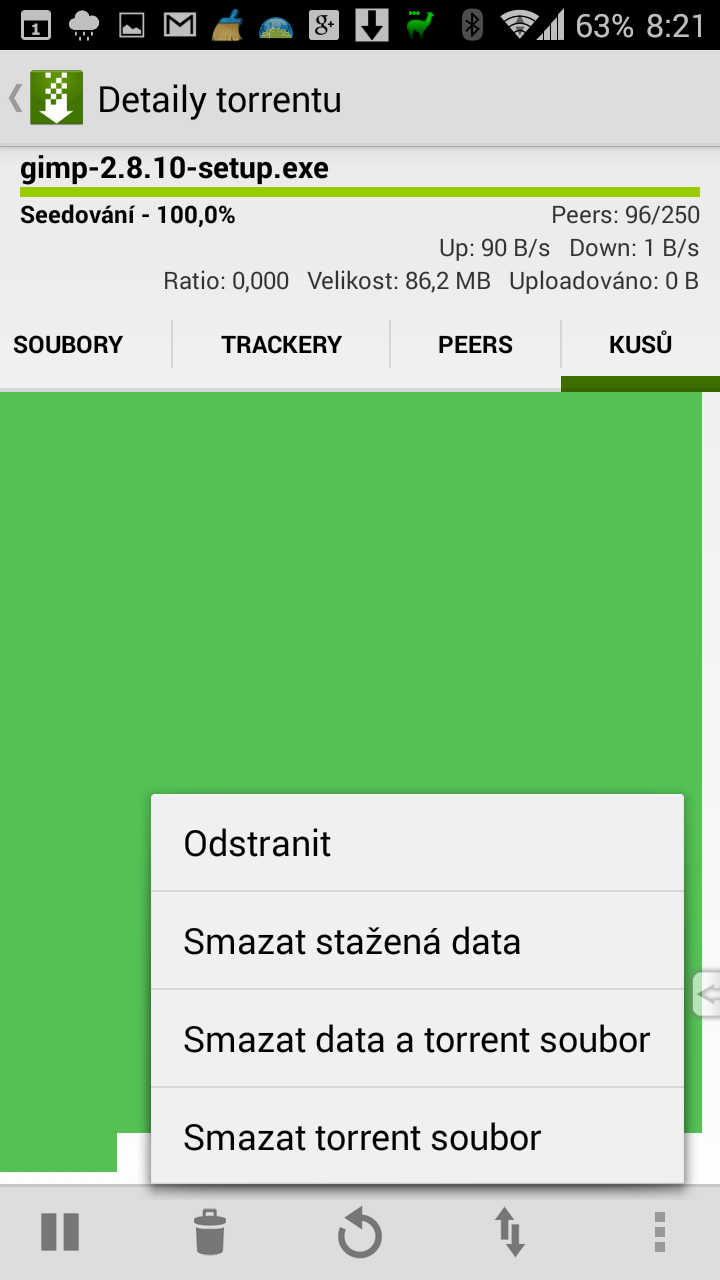This screenshot has width=720, height=1280.
Task: Go back via the app icon
Action: click(47, 99)
